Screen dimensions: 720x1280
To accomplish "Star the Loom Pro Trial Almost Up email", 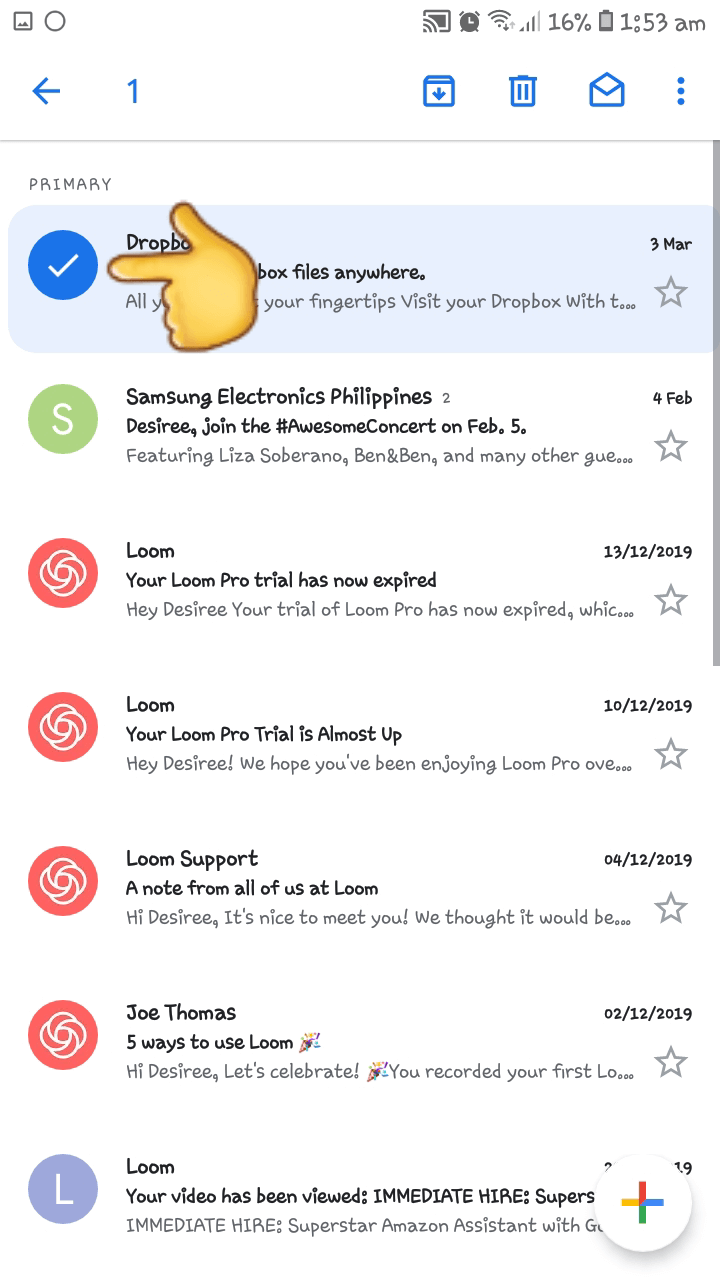I will click(670, 755).
